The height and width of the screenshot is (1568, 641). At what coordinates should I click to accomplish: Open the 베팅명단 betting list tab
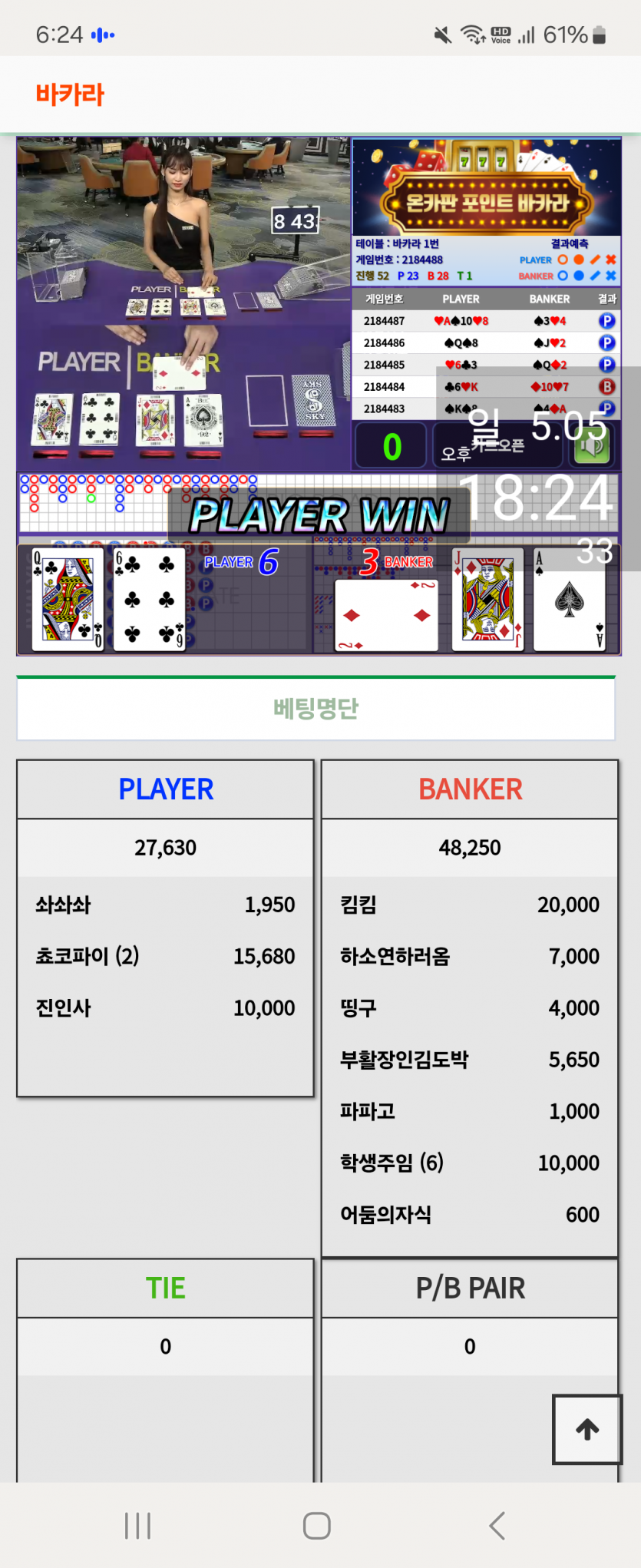pos(316,708)
